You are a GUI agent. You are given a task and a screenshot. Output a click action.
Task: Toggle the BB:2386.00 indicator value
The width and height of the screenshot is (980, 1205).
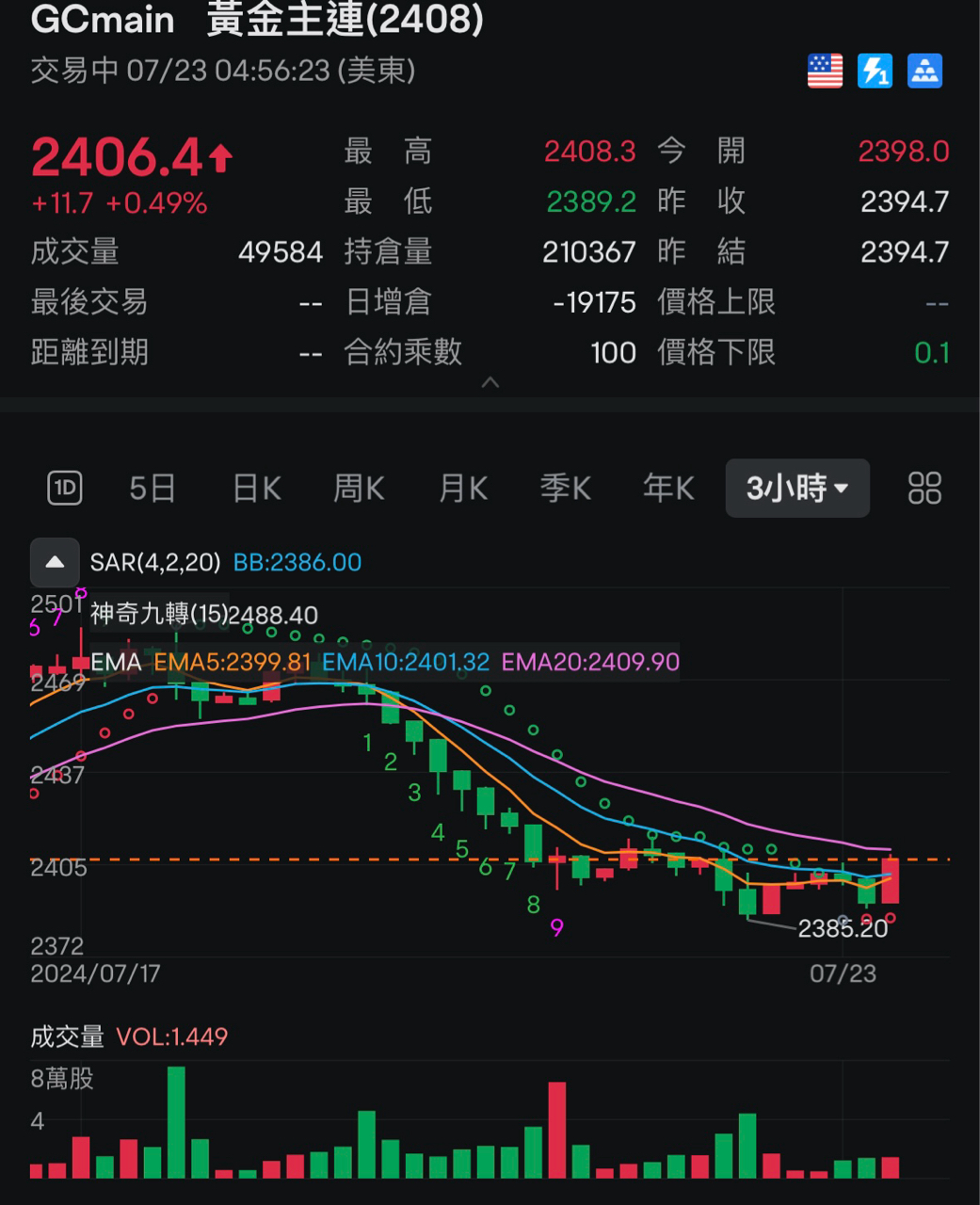point(297,562)
